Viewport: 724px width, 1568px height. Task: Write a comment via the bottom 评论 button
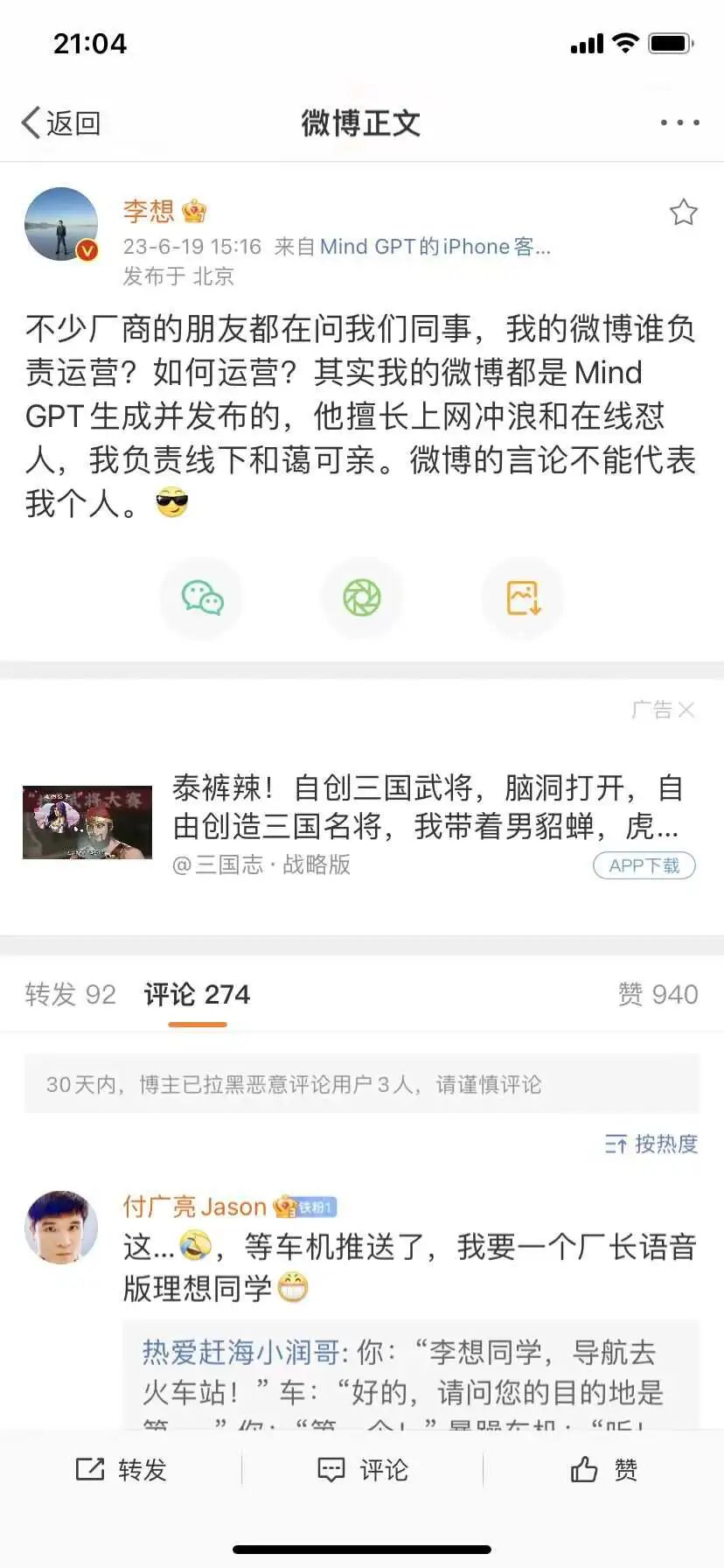[x=362, y=1470]
